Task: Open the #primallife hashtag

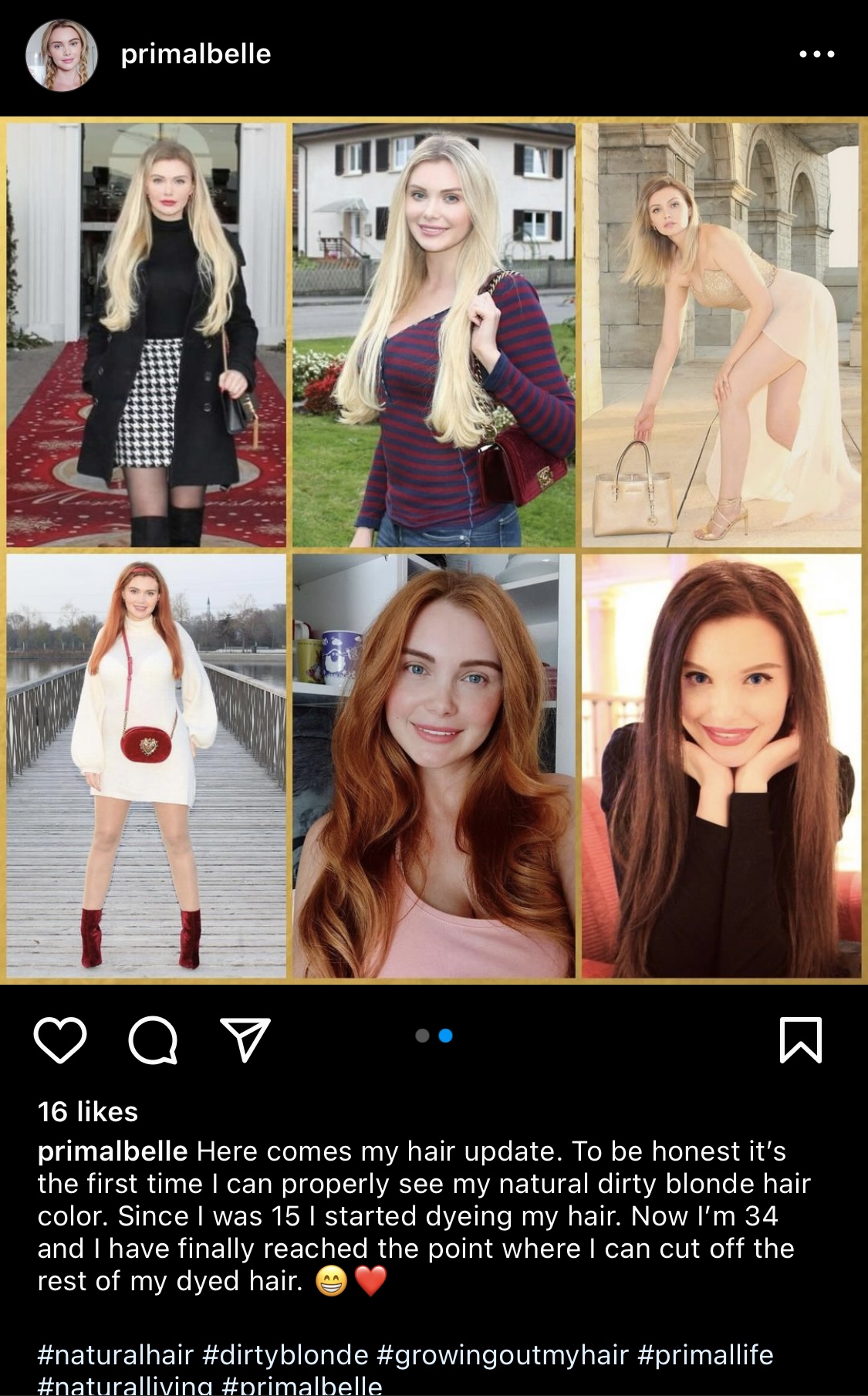Action: [705, 1354]
